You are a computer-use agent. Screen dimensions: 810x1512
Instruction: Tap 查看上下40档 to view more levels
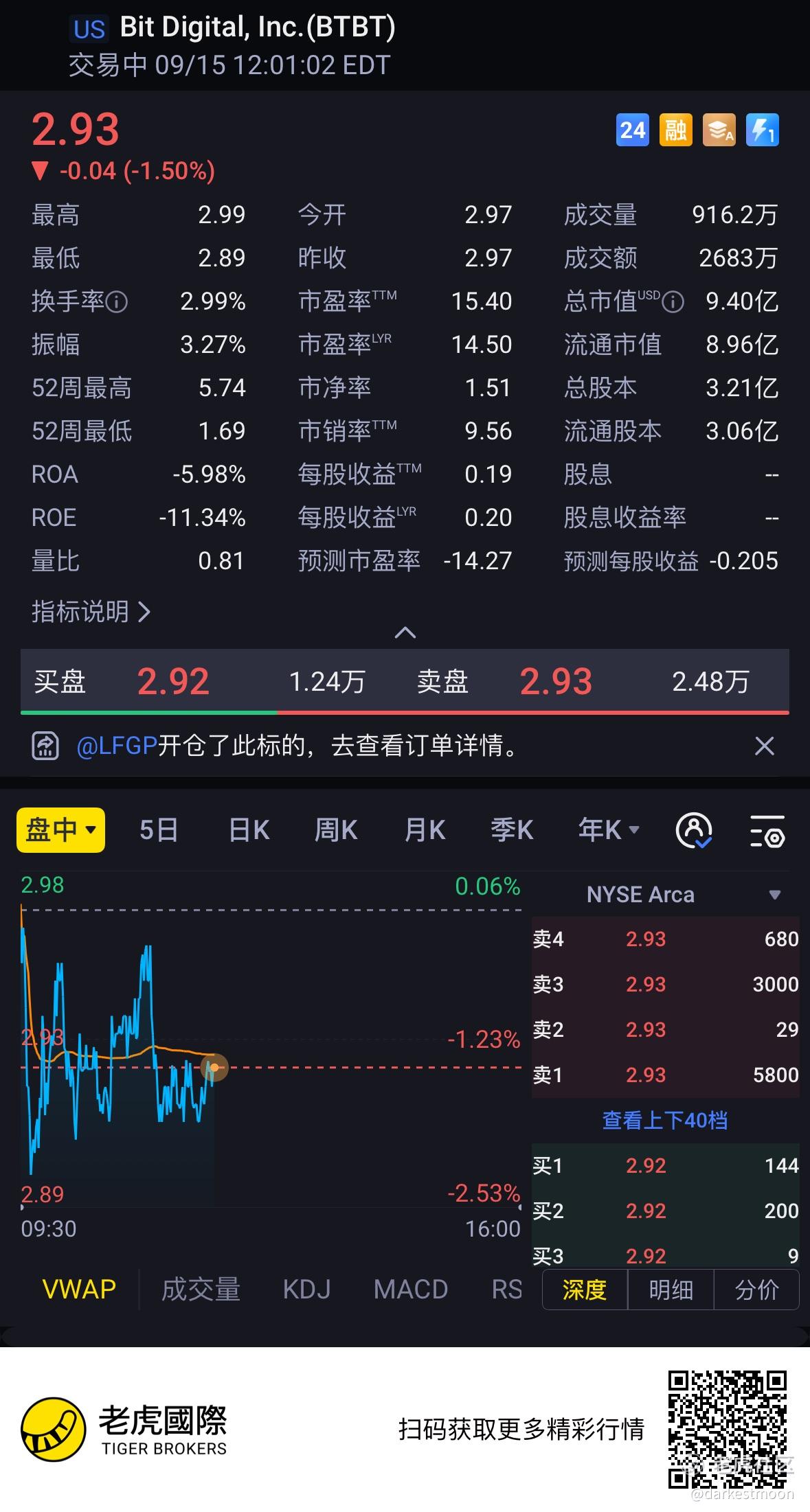pyautogui.click(x=664, y=1121)
